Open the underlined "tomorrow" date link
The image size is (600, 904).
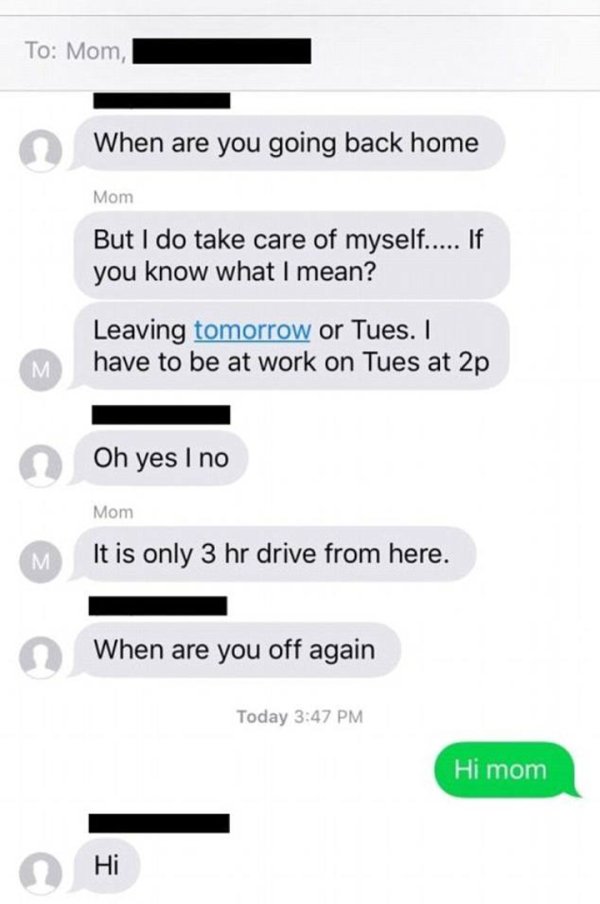253,329
